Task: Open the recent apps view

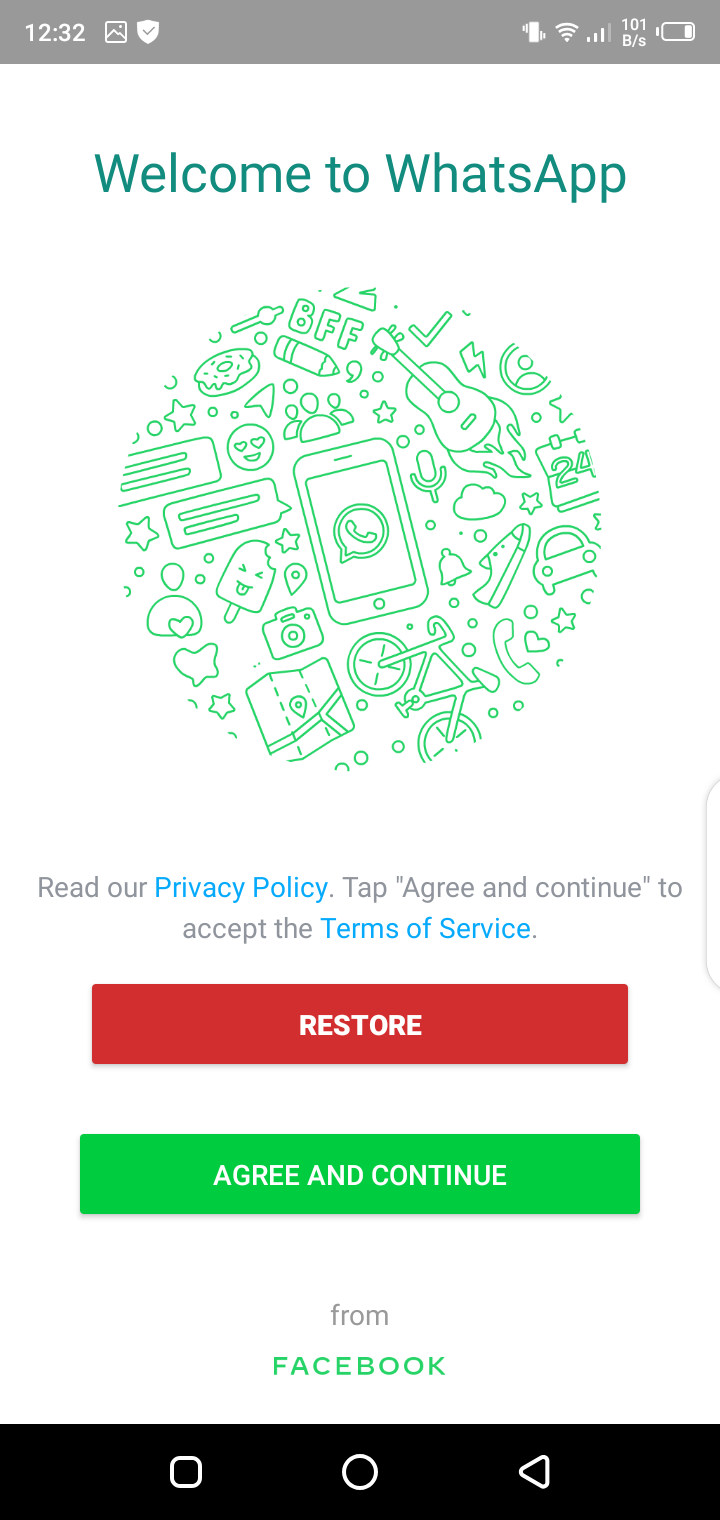Action: tap(186, 1471)
